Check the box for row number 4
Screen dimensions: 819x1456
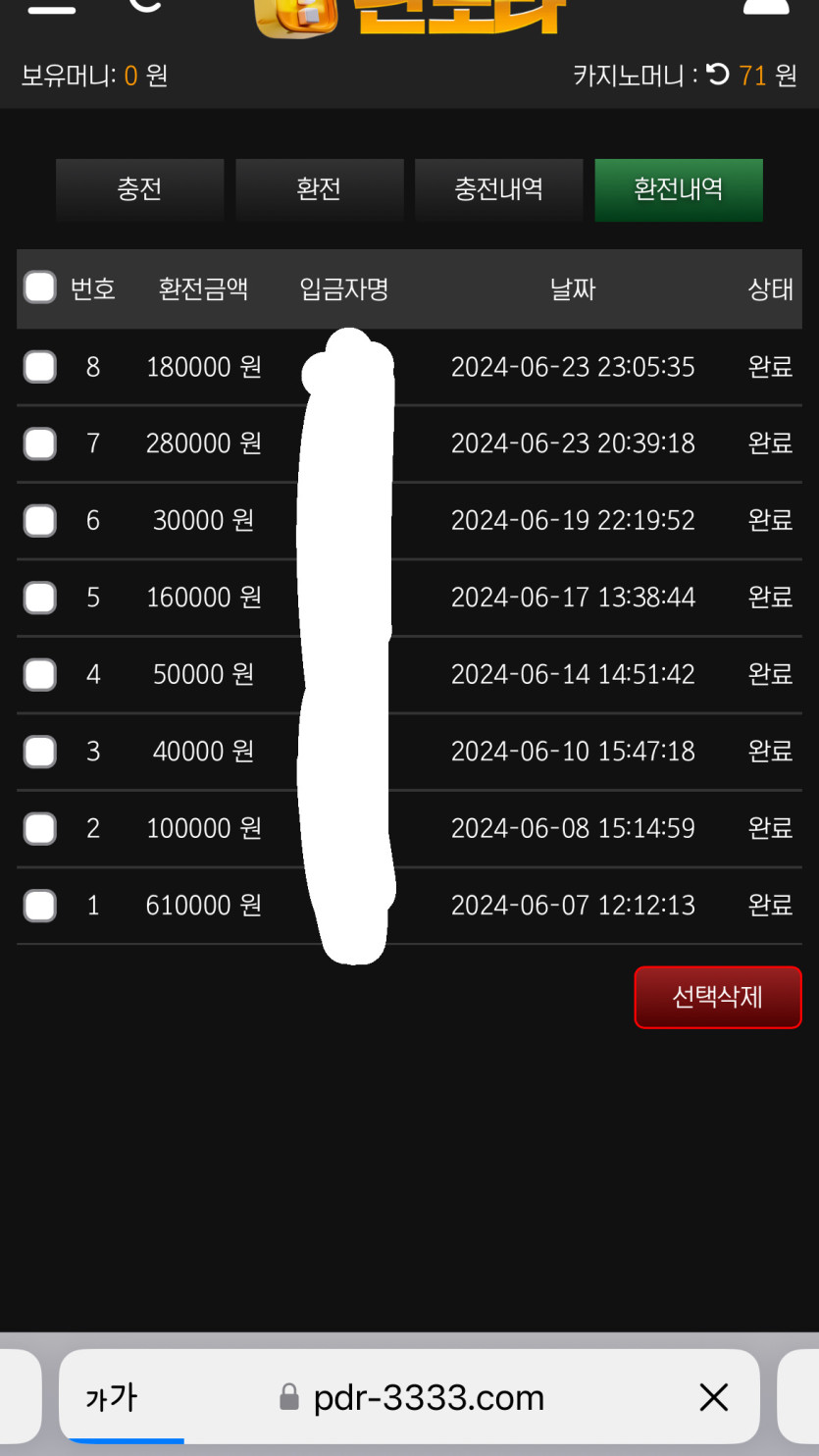pyautogui.click(x=40, y=674)
